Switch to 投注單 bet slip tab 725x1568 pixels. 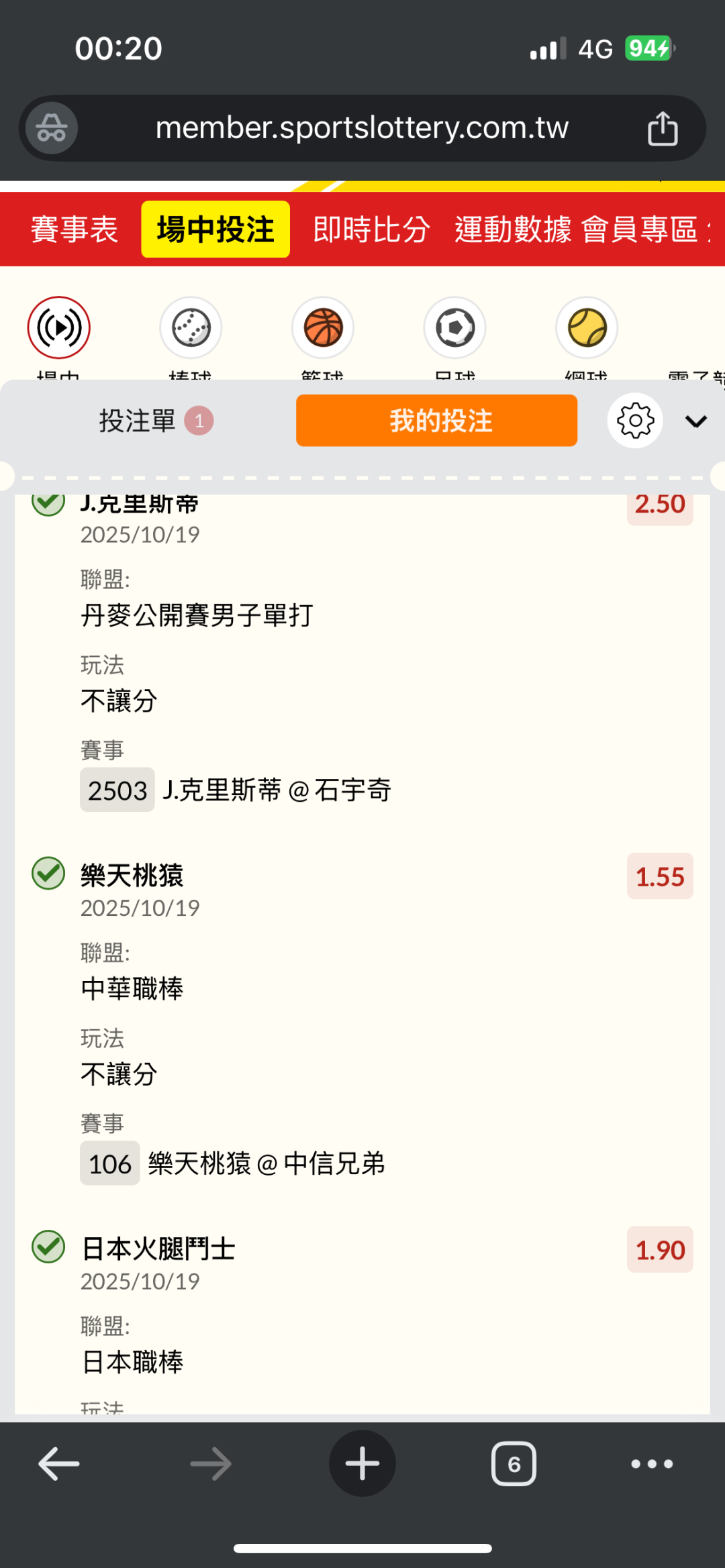[x=154, y=421]
